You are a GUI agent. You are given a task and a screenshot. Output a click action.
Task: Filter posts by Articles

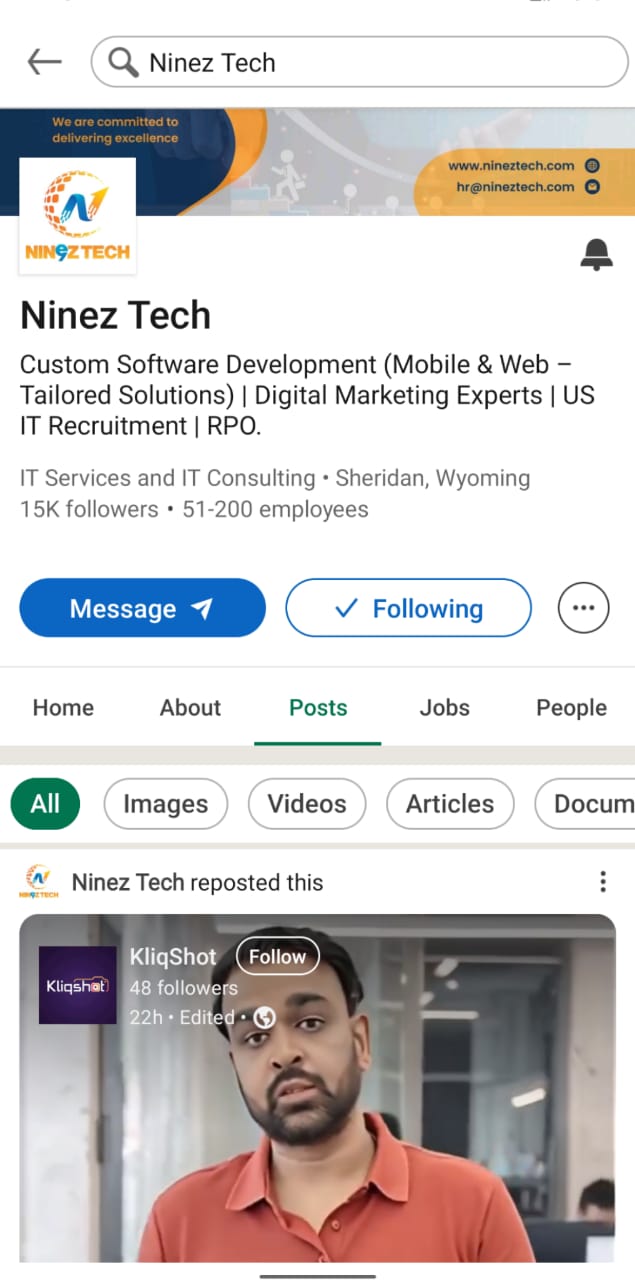point(450,804)
